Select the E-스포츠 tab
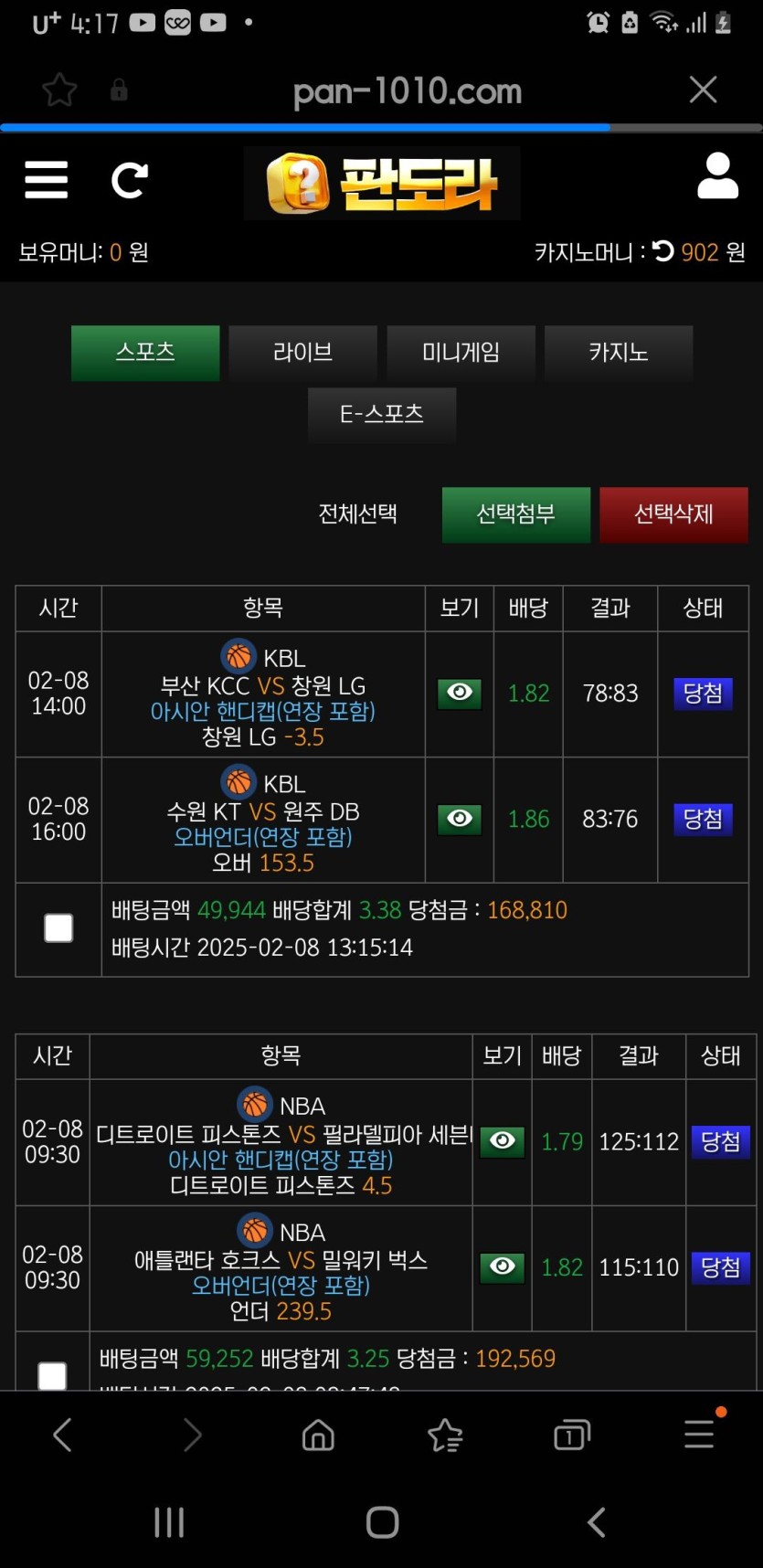Screen dimensions: 763x1568 click(382, 414)
